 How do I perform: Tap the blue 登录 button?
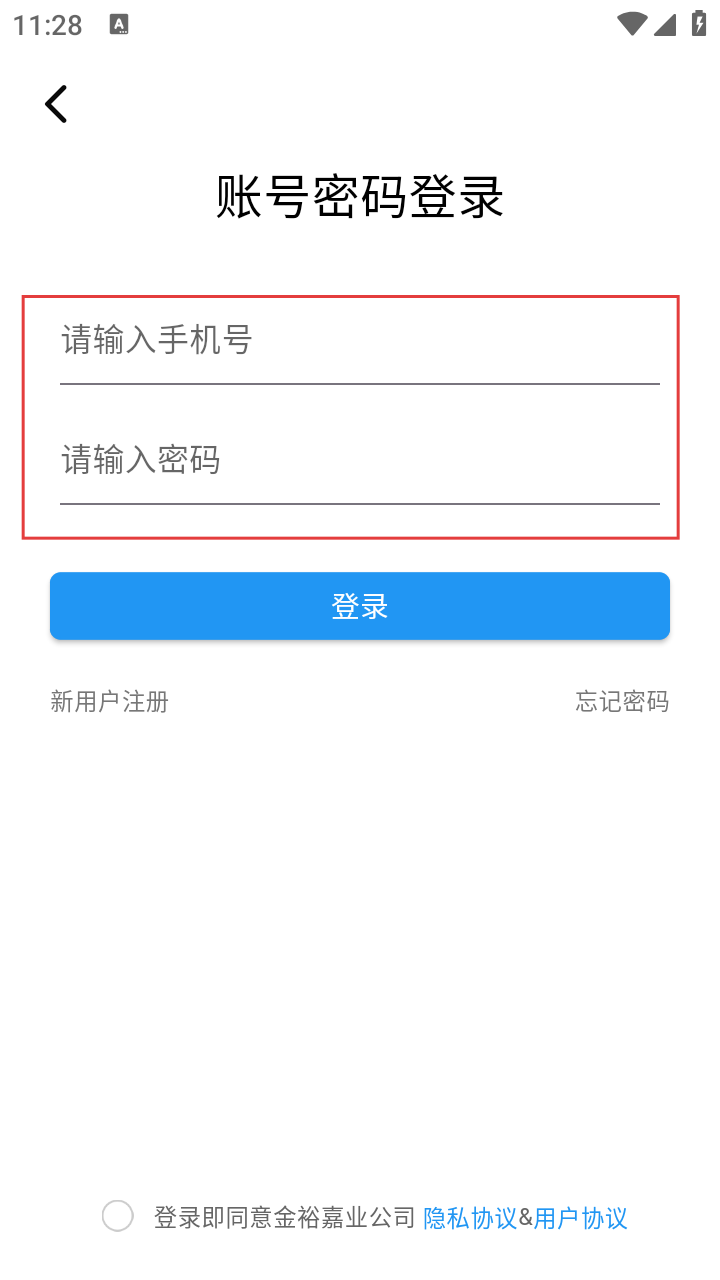coord(360,606)
